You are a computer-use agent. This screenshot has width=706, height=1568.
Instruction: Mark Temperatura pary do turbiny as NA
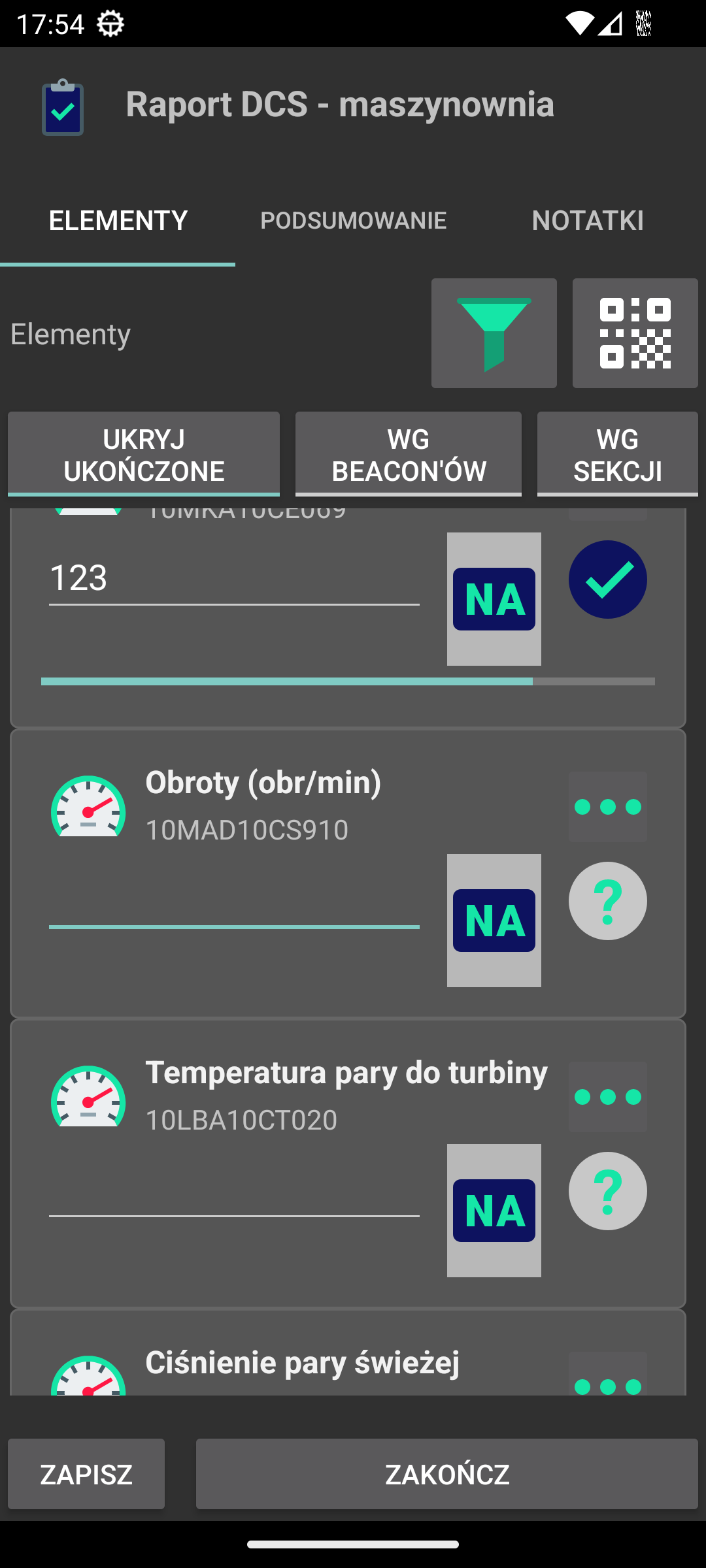[494, 1211]
